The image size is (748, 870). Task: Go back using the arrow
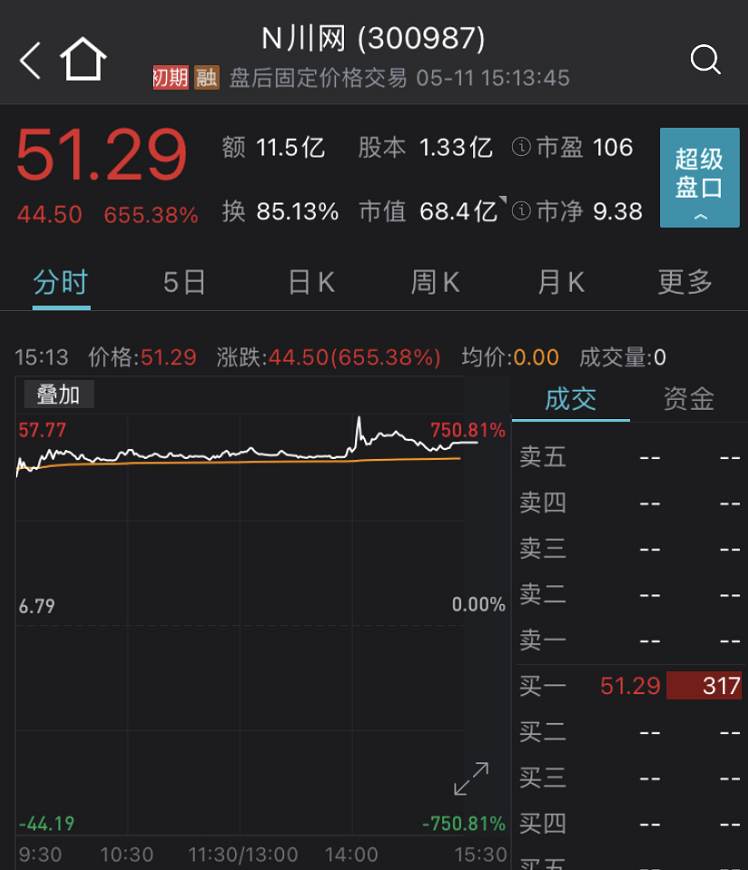point(30,61)
